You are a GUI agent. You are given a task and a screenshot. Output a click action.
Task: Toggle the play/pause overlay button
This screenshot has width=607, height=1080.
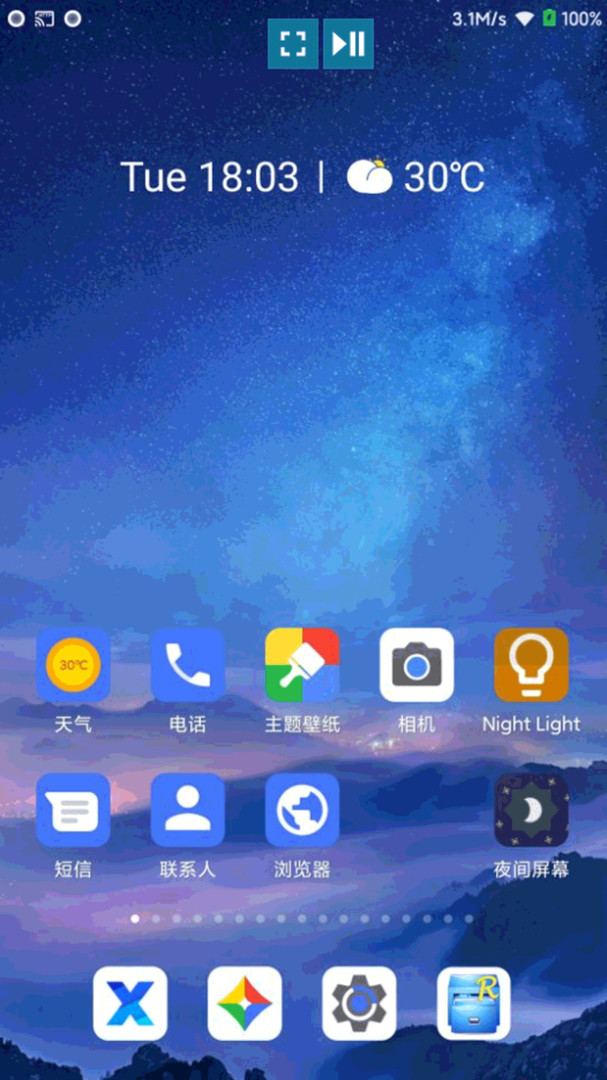[348, 44]
